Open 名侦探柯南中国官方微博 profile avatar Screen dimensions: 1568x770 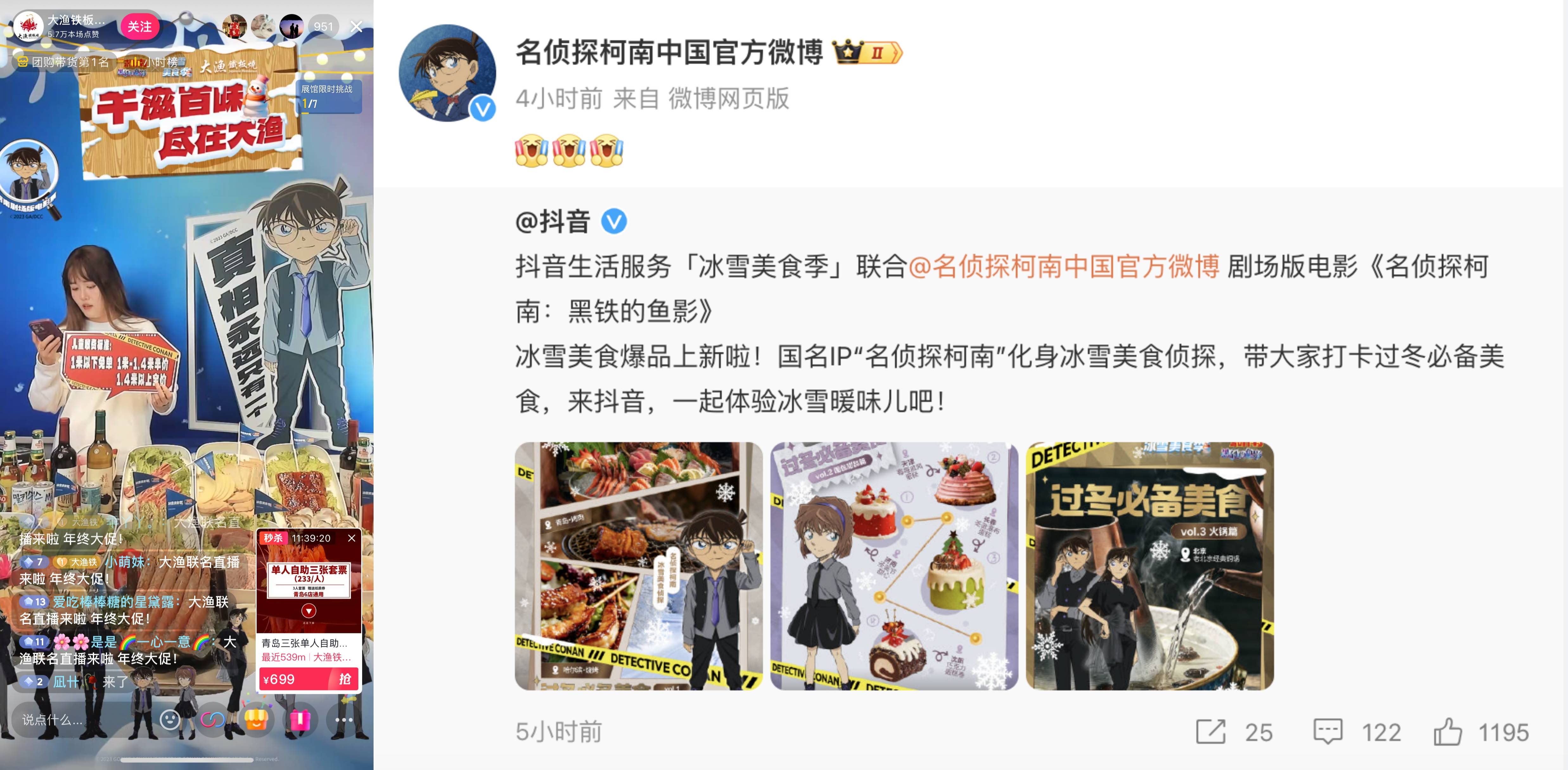[447, 73]
